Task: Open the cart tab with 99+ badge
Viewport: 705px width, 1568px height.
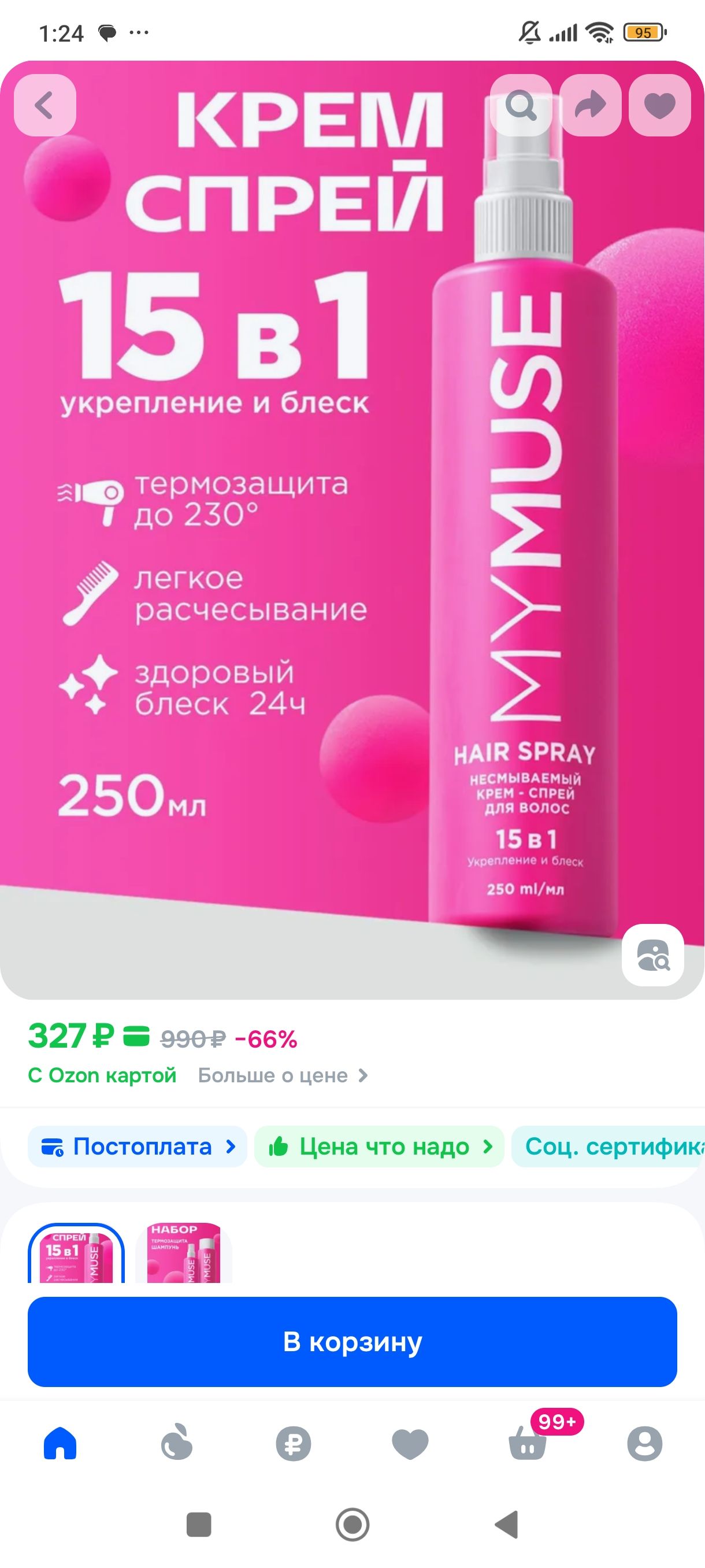Action: (x=528, y=1443)
